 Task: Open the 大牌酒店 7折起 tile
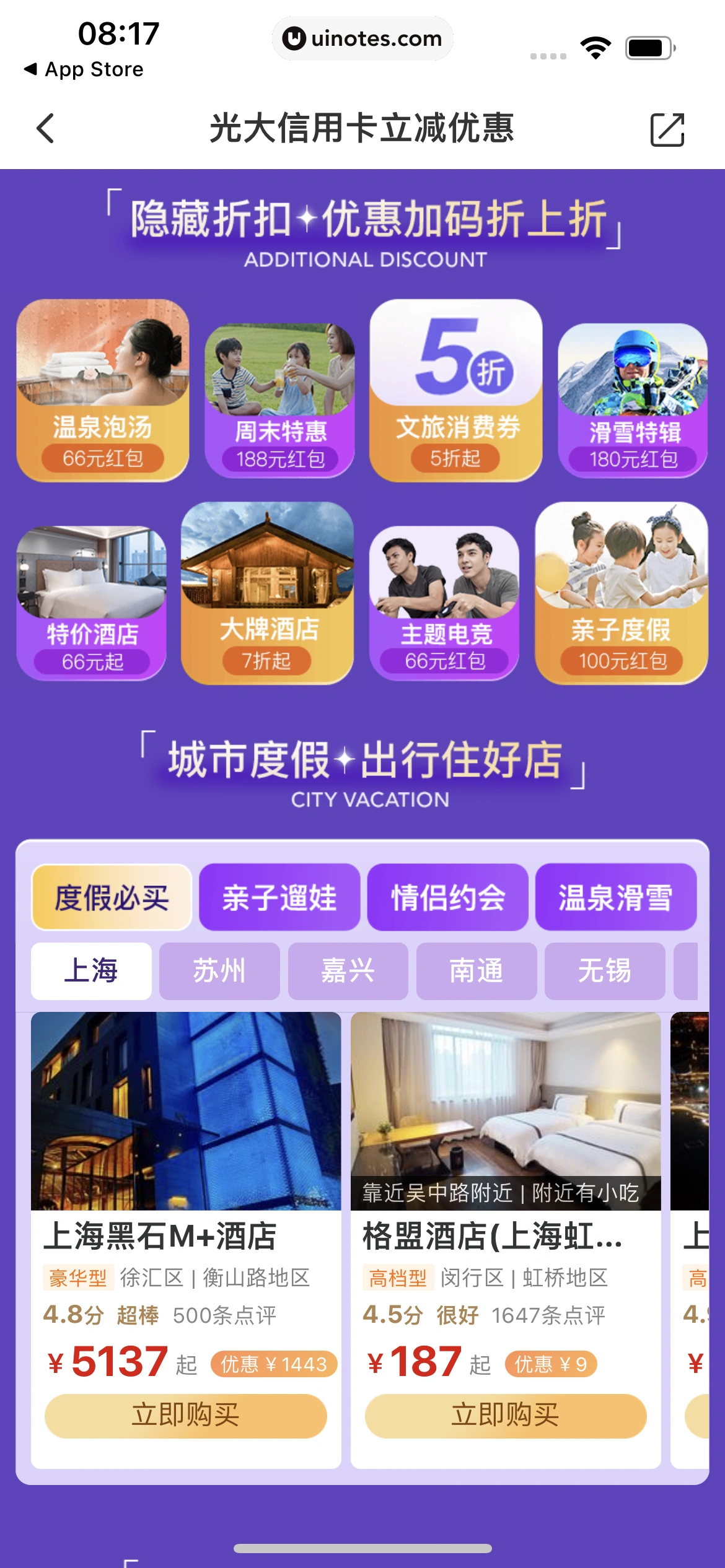[267, 593]
